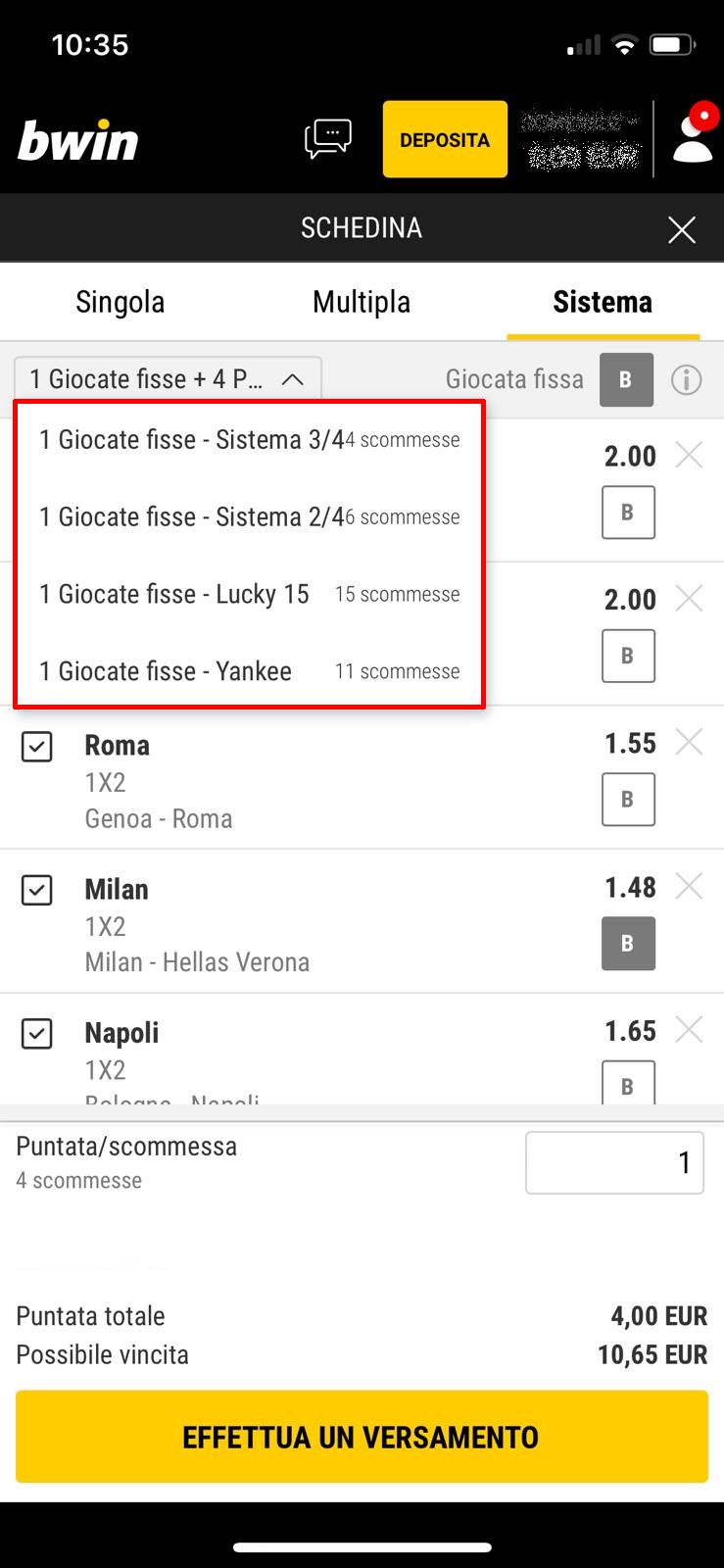Remove the Napoli bet from slip
The width and height of the screenshot is (724, 1568).
[x=690, y=1030]
